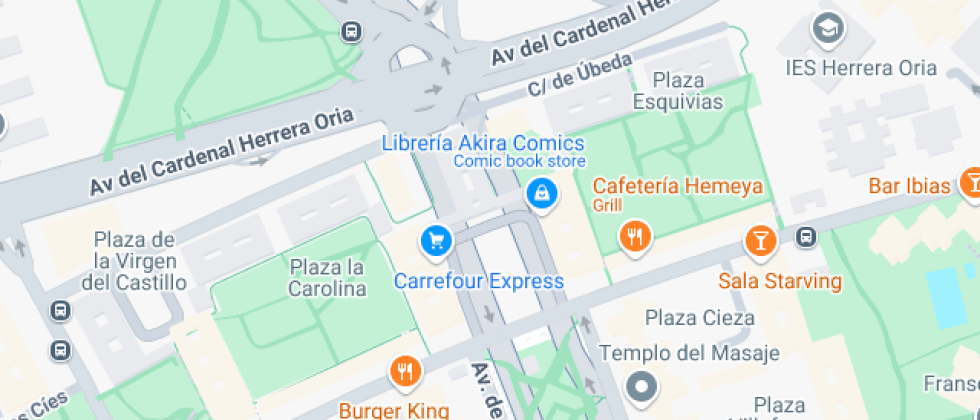
Task: Open the Sala Starving bar marker
Action: pos(761,242)
